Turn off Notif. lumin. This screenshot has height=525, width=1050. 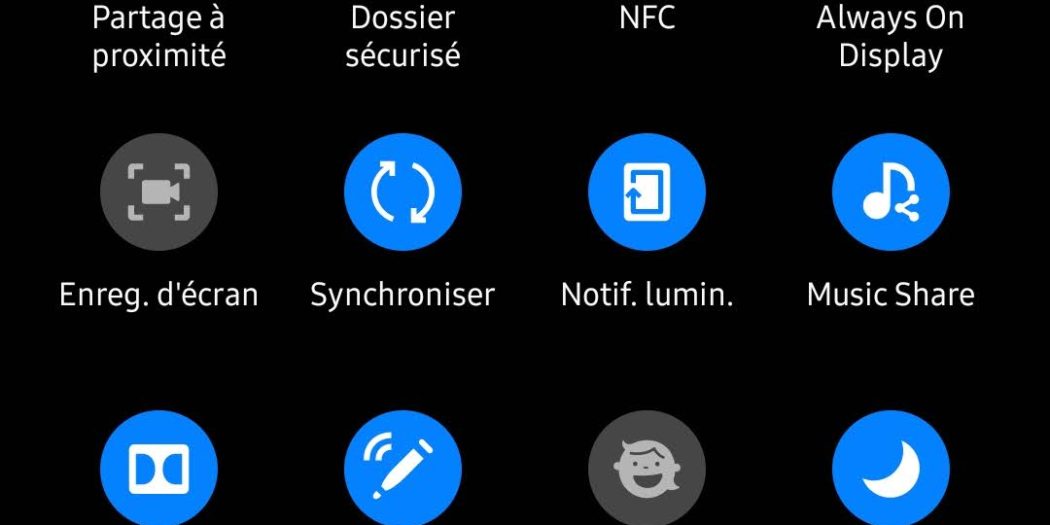point(647,192)
